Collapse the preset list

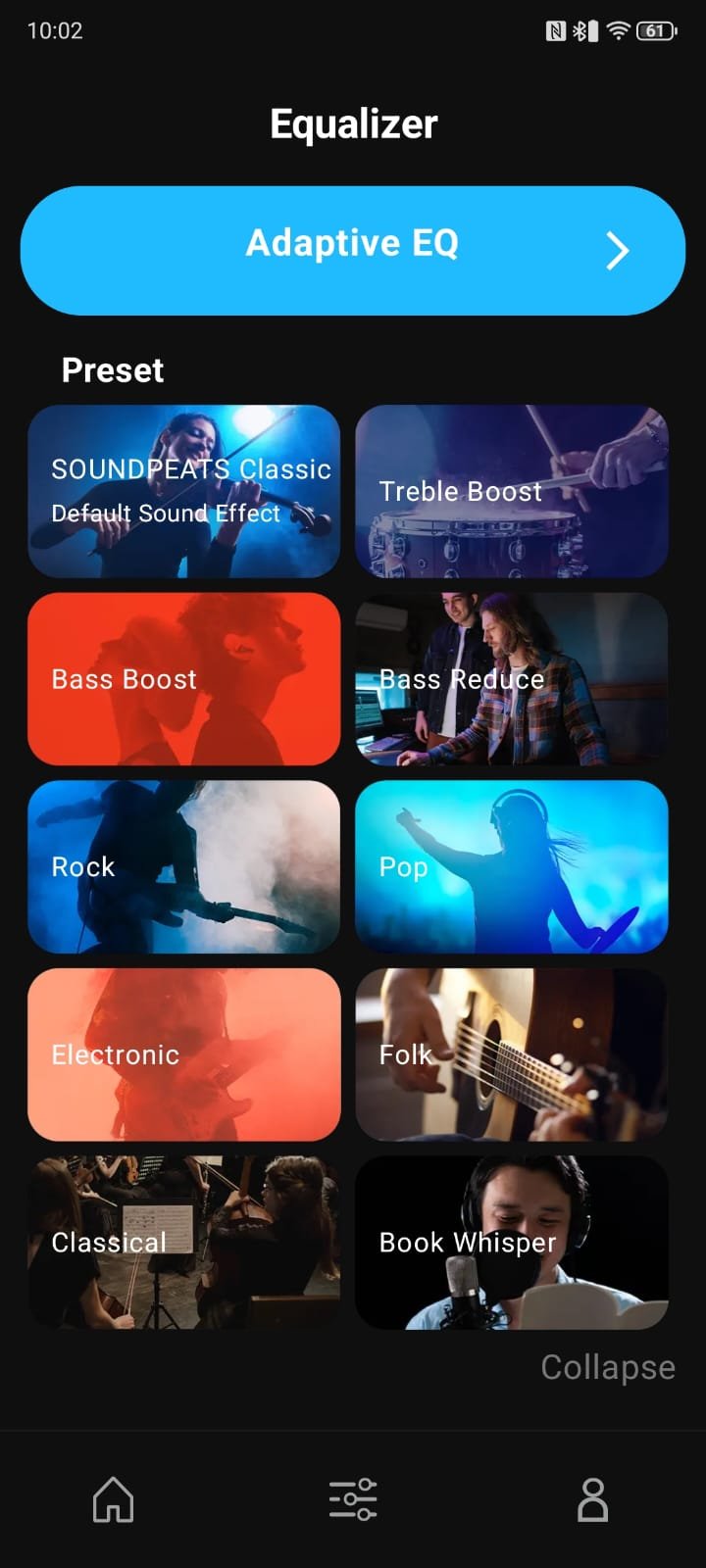[x=607, y=1367]
